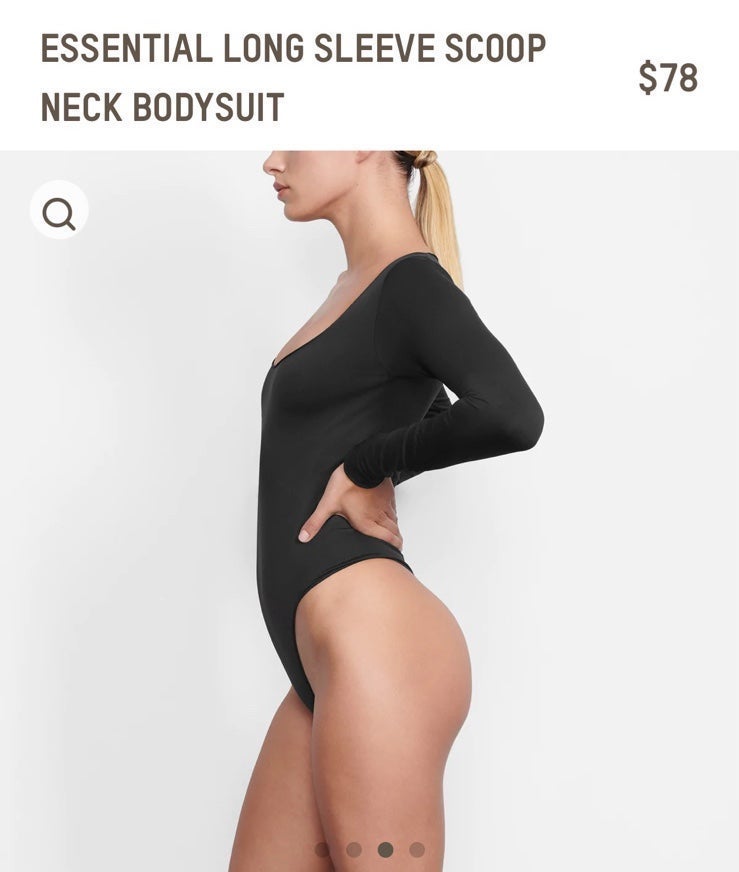Select the fourth image indicator dot

tap(417, 849)
